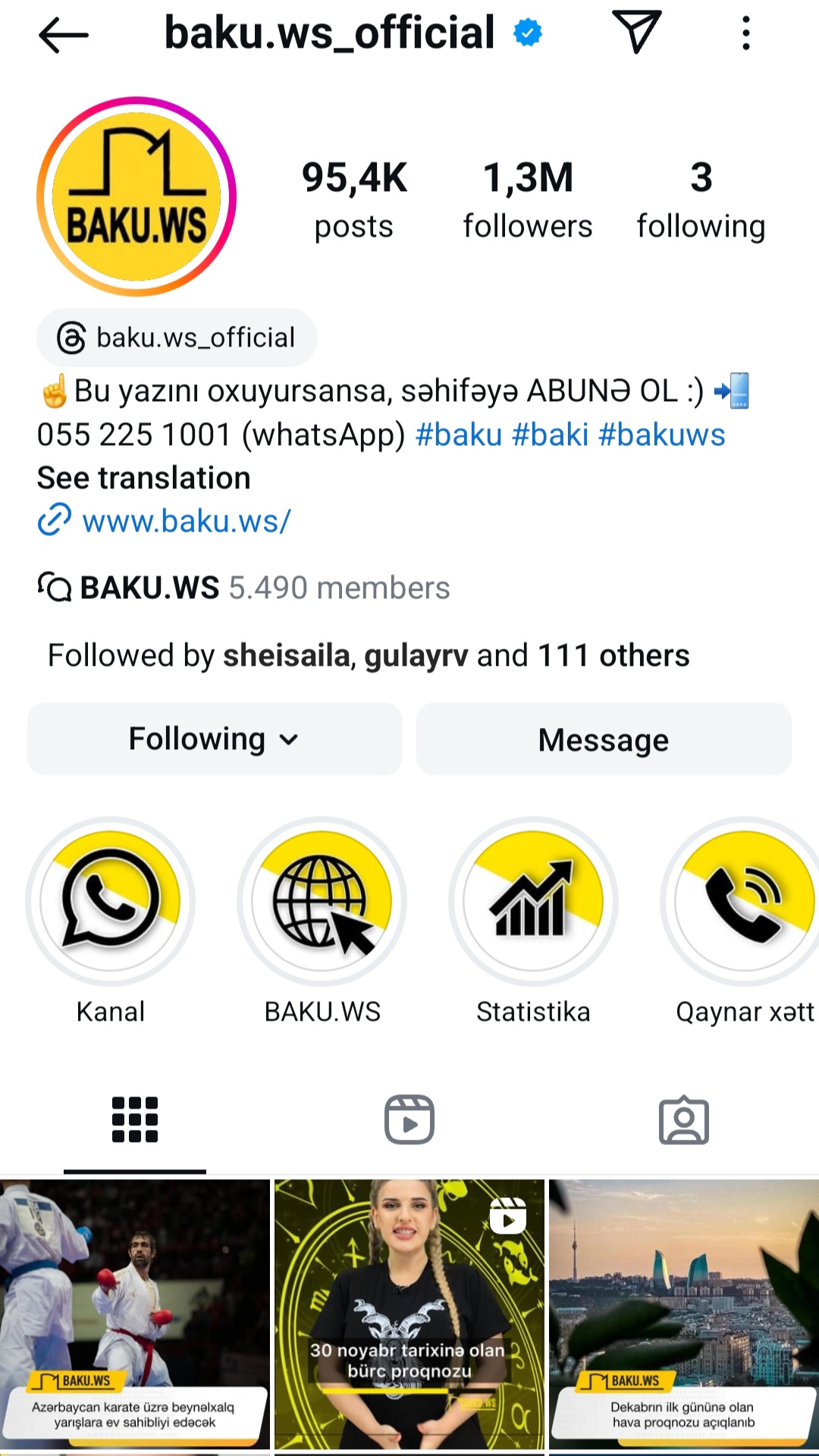
Task: Switch to the tagged posts tab
Action: click(683, 1119)
